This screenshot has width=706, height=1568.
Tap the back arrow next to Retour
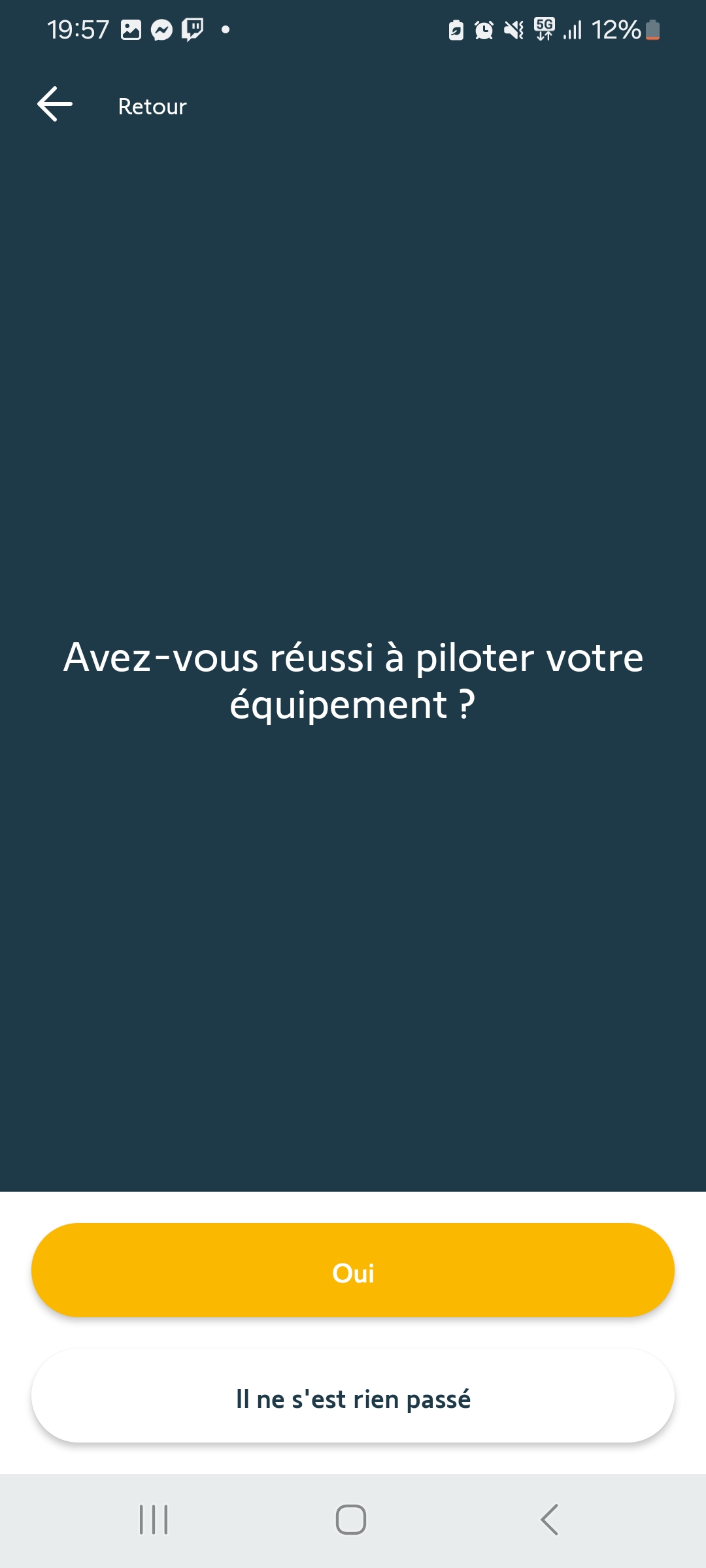[55, 105]
